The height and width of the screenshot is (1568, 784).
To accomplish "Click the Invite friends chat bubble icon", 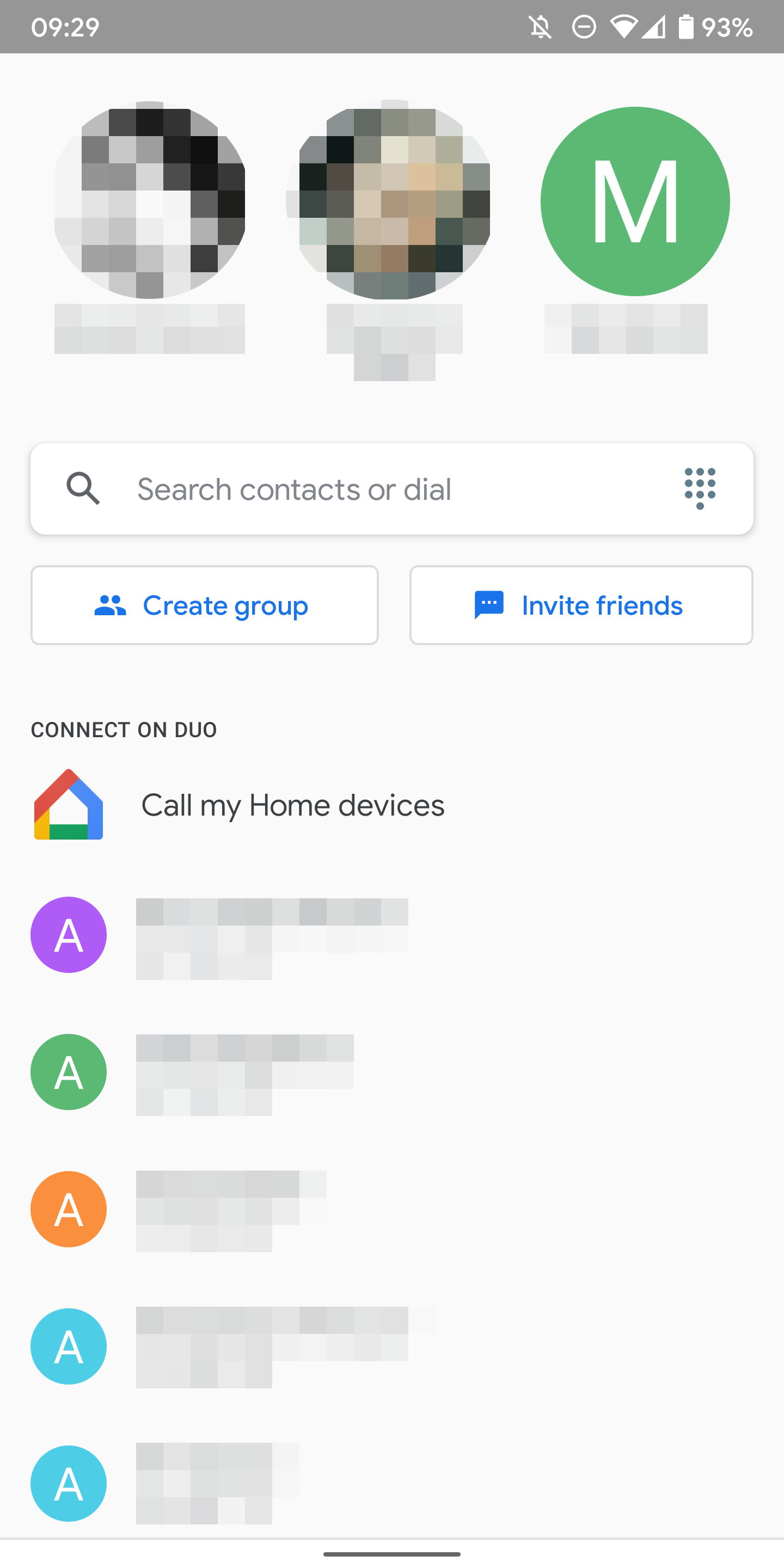I will (488, 604).
